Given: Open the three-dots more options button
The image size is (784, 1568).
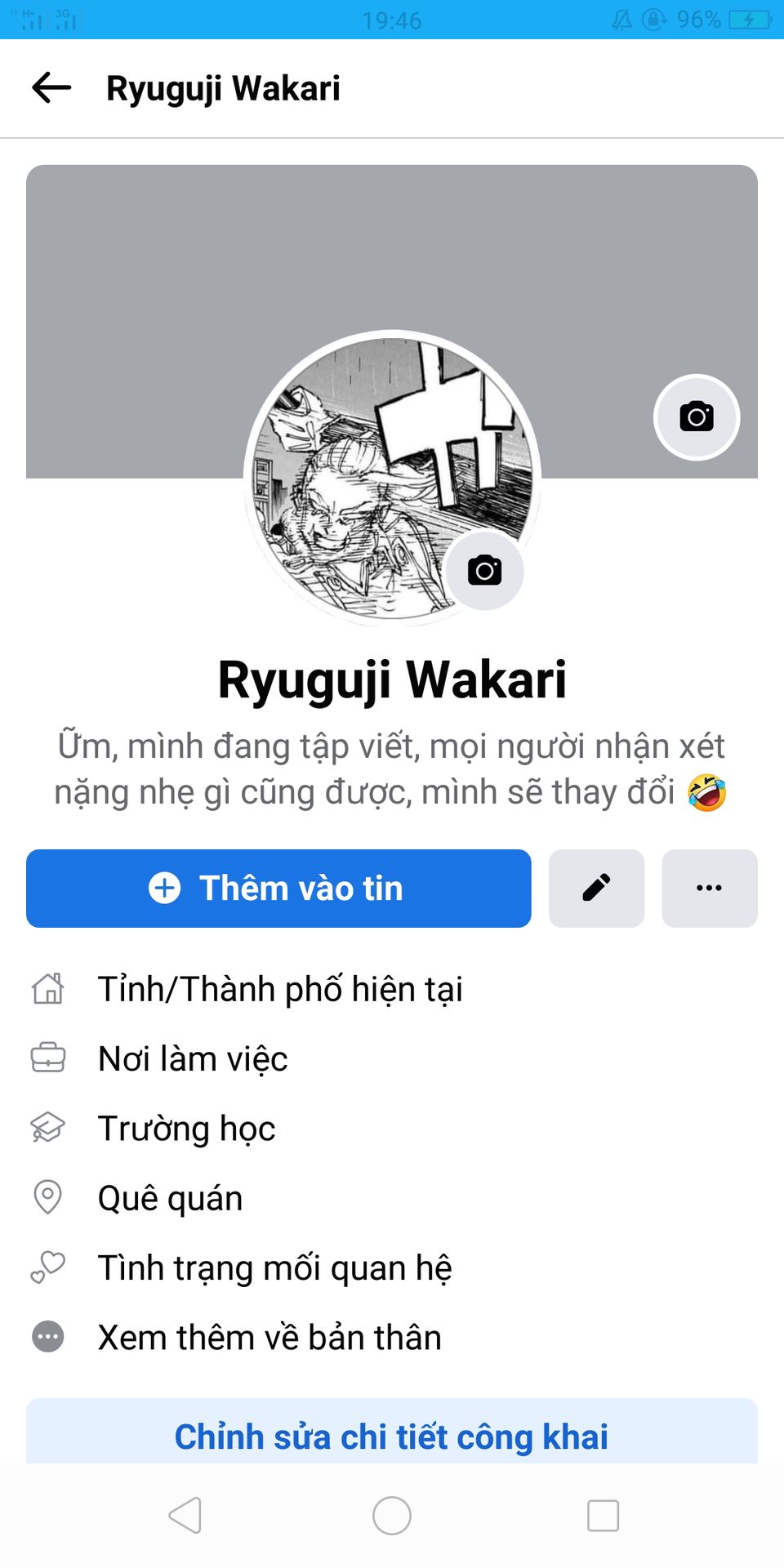Looking at the screenshot, I should 709,889.
